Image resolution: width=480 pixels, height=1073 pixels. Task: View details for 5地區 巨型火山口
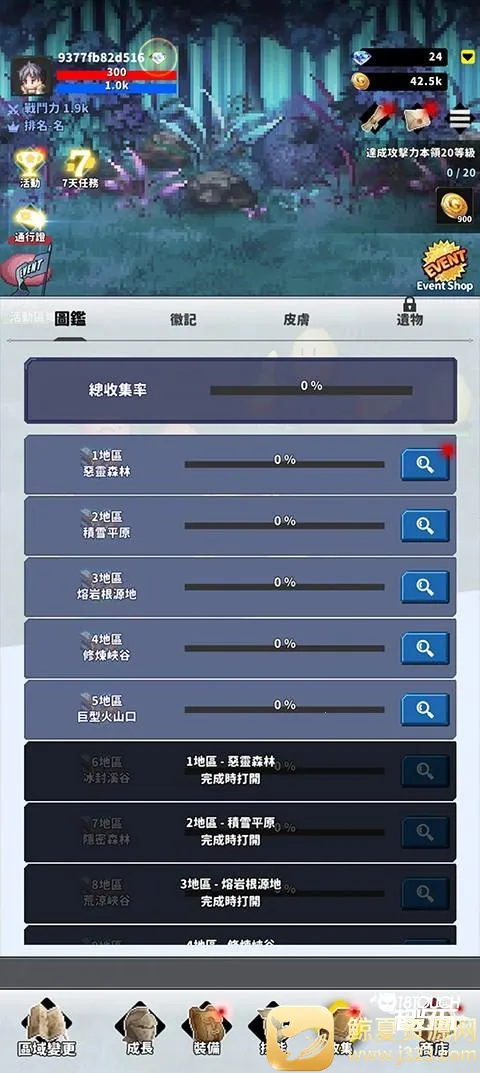point(425,710)
